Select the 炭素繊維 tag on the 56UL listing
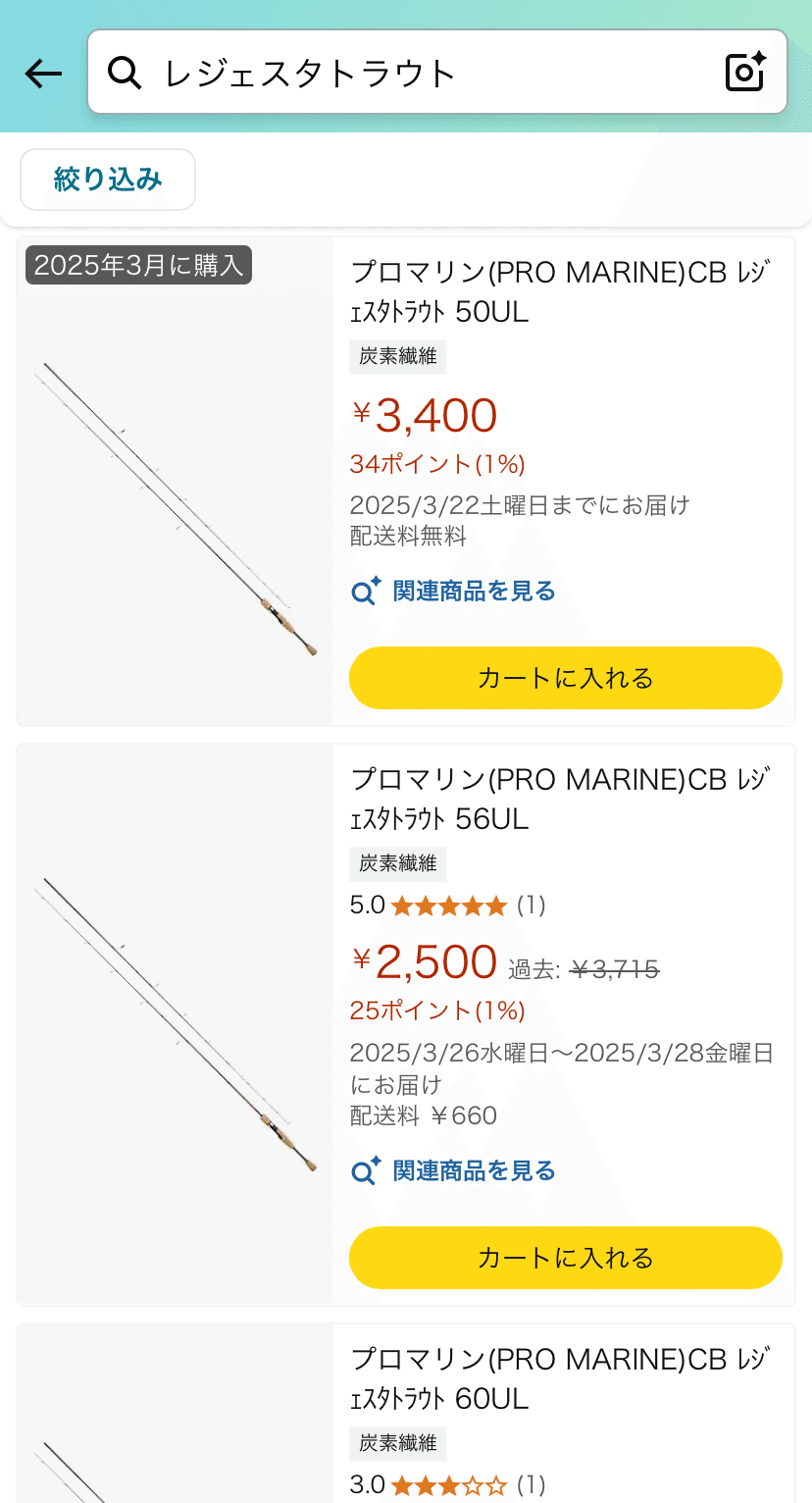Viewport: 812px width, 1503px height. pos(397,864)
